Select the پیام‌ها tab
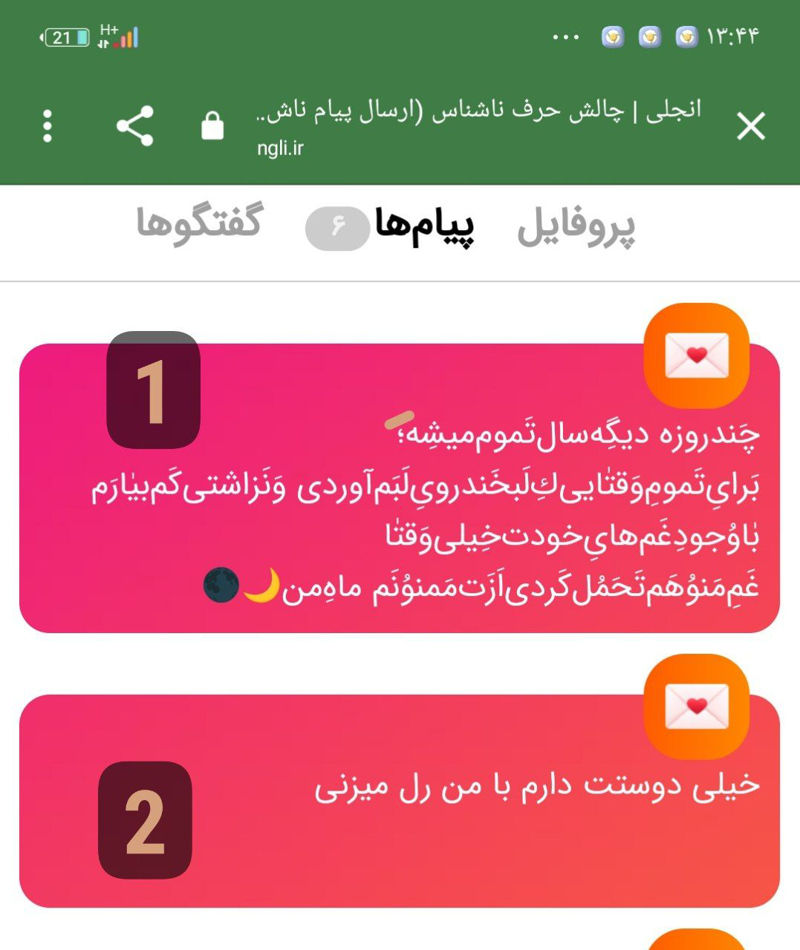 423,227
